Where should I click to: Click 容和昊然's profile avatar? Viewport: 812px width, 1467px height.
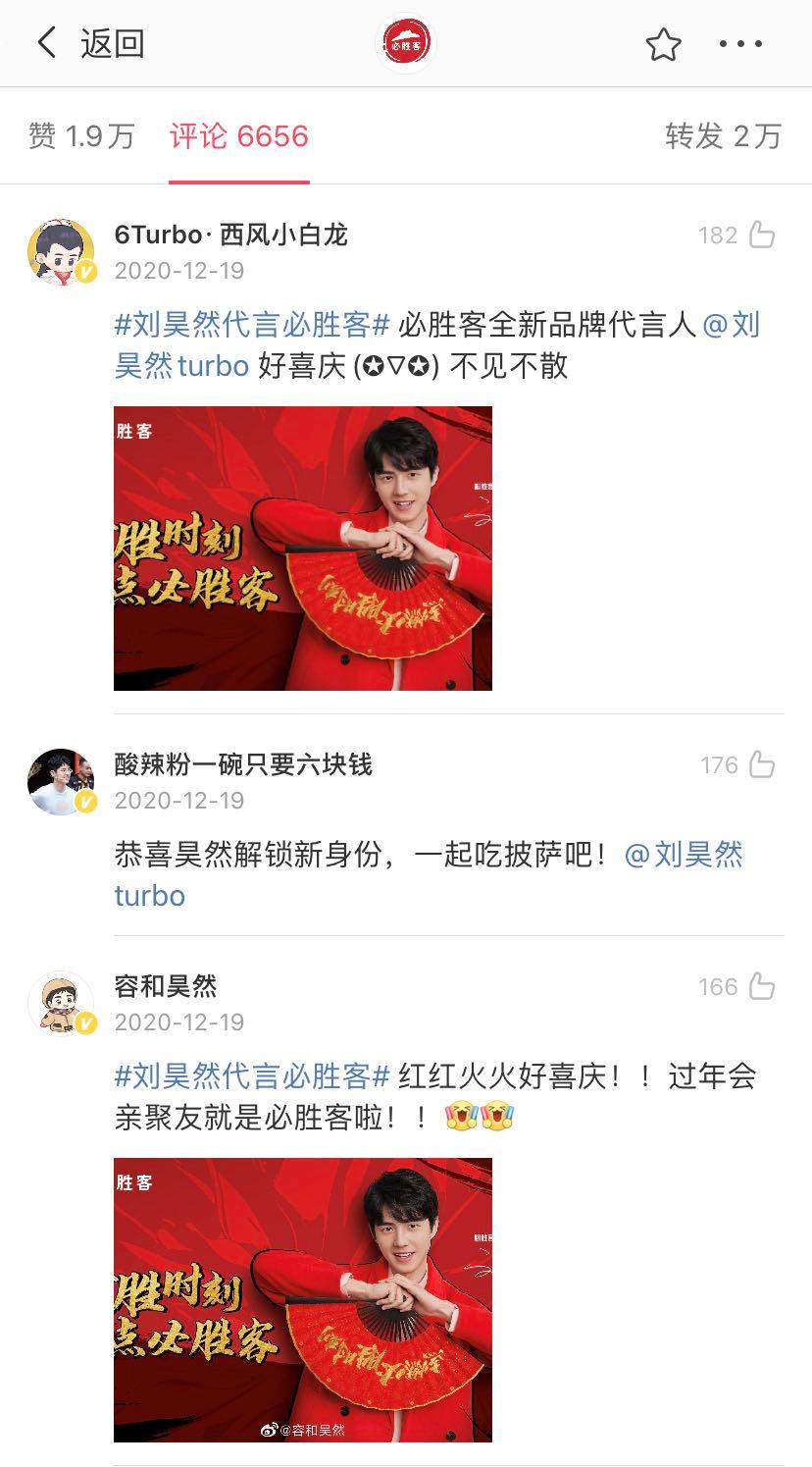(58, 1003)
